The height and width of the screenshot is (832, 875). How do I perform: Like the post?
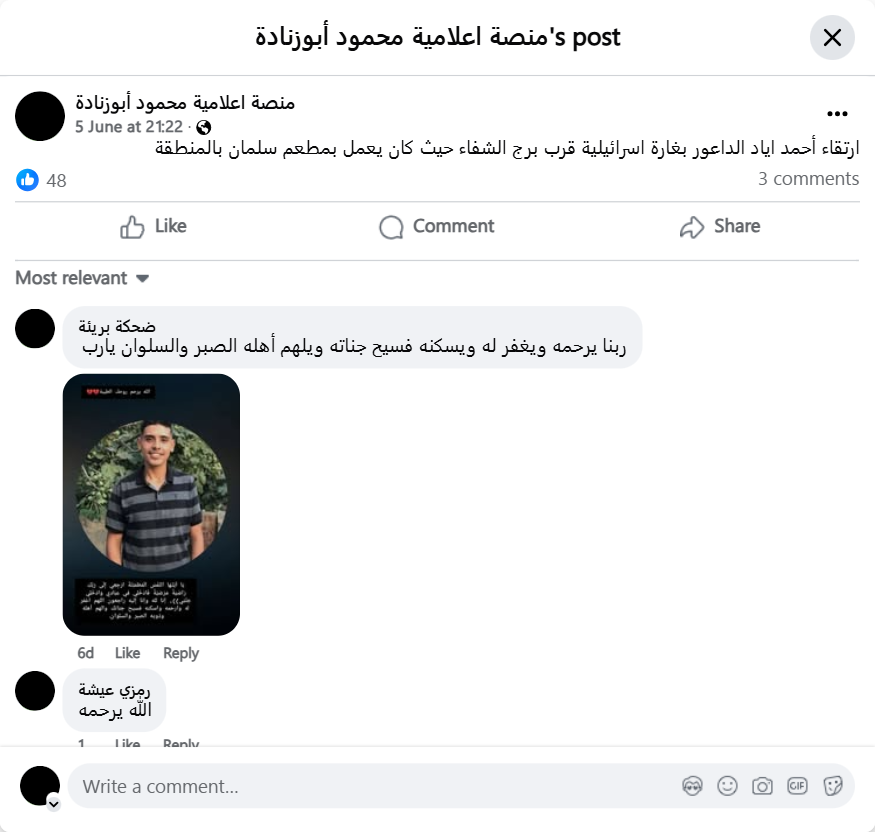coord(153,227)
